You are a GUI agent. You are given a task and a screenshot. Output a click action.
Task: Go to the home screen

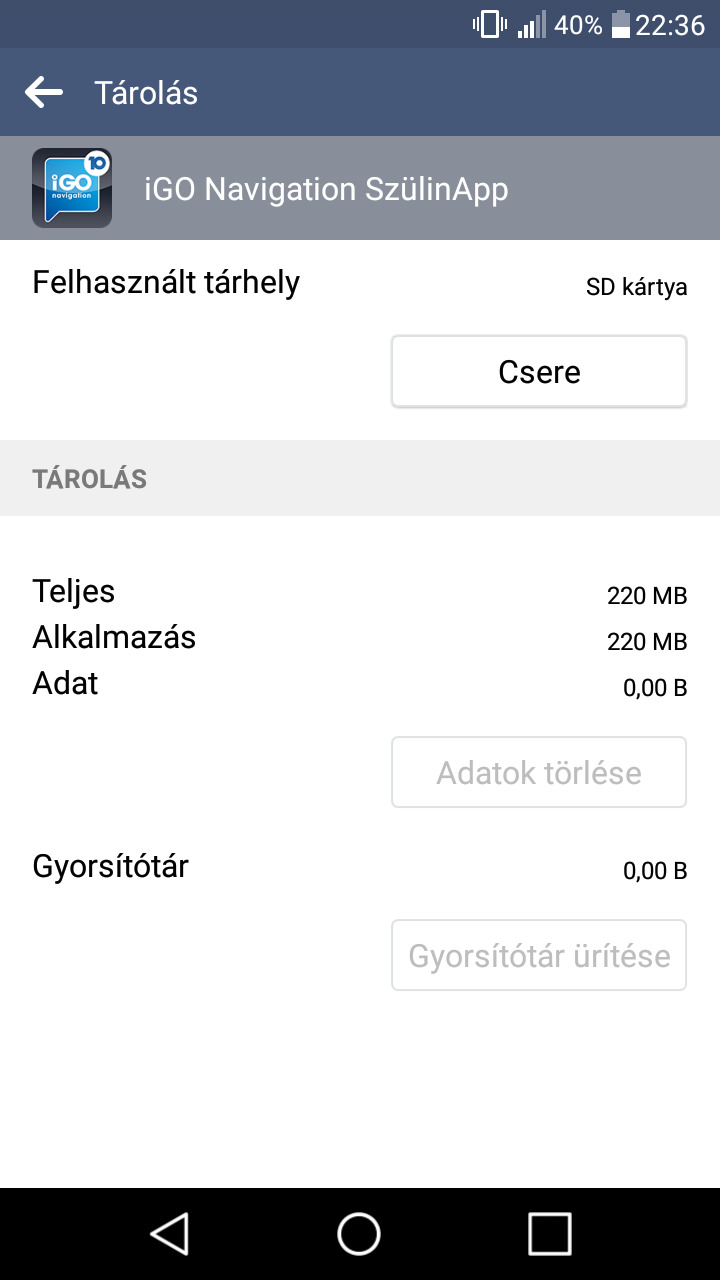359,1233
